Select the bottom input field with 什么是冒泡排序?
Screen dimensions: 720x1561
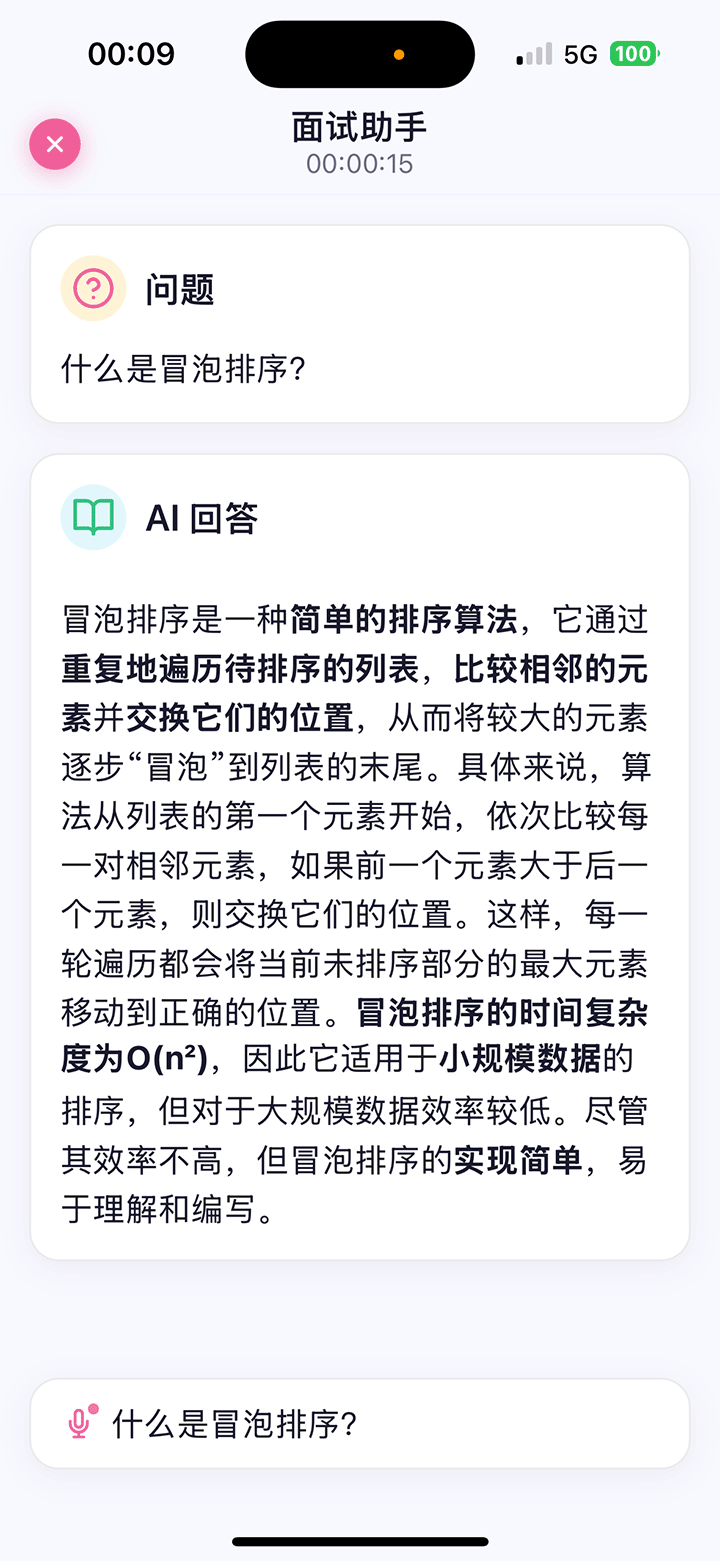(x=359, y=1422)
